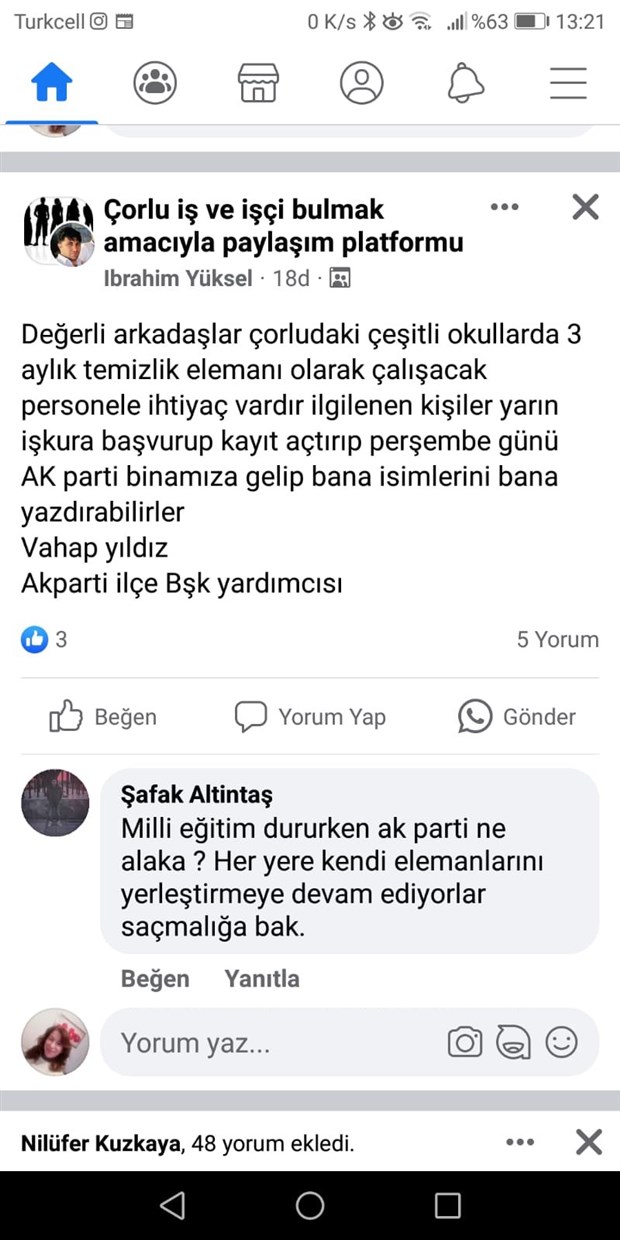The height and width of the screenshot is (1240, 620).
Task: Like Şafak Altintaş's comment
Action: point(155,978)
